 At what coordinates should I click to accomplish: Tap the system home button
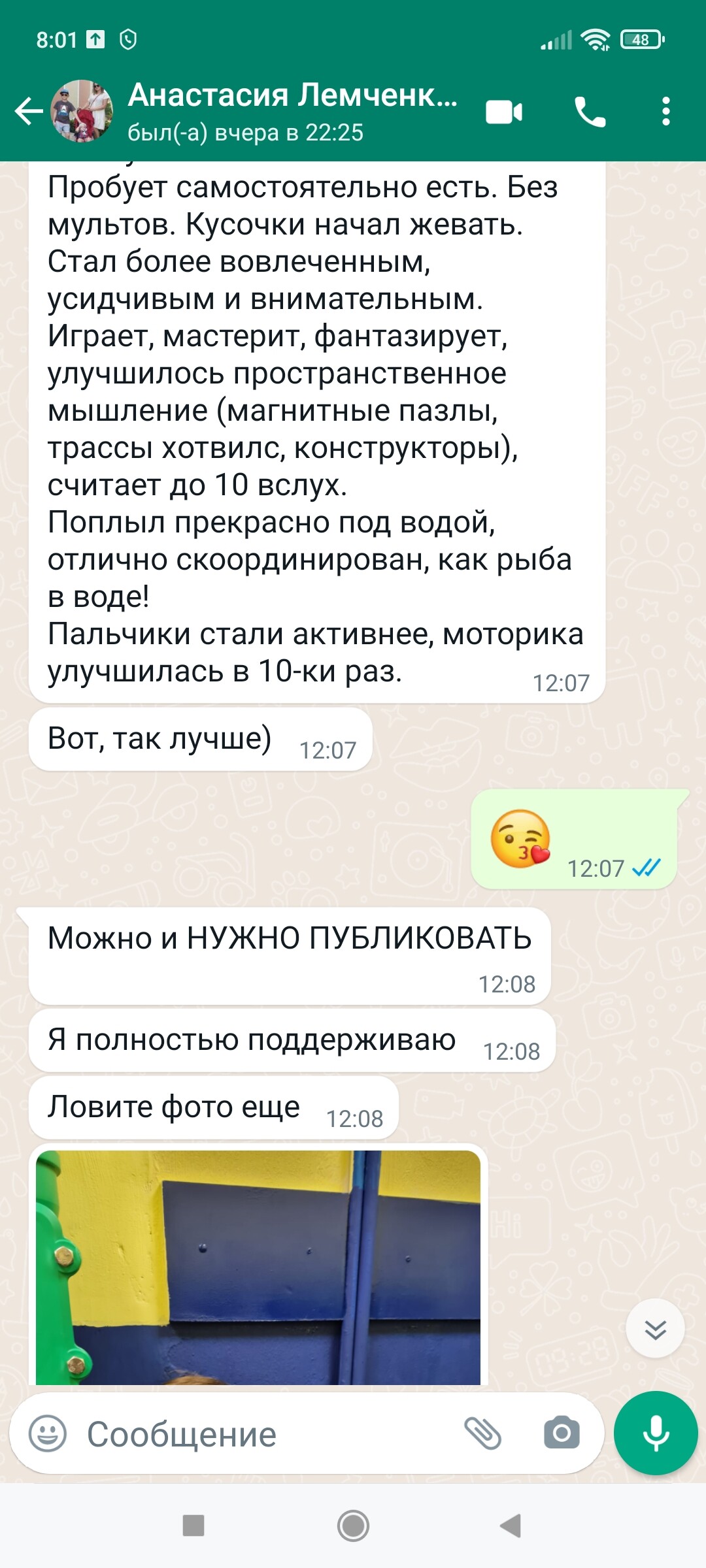353,1526
